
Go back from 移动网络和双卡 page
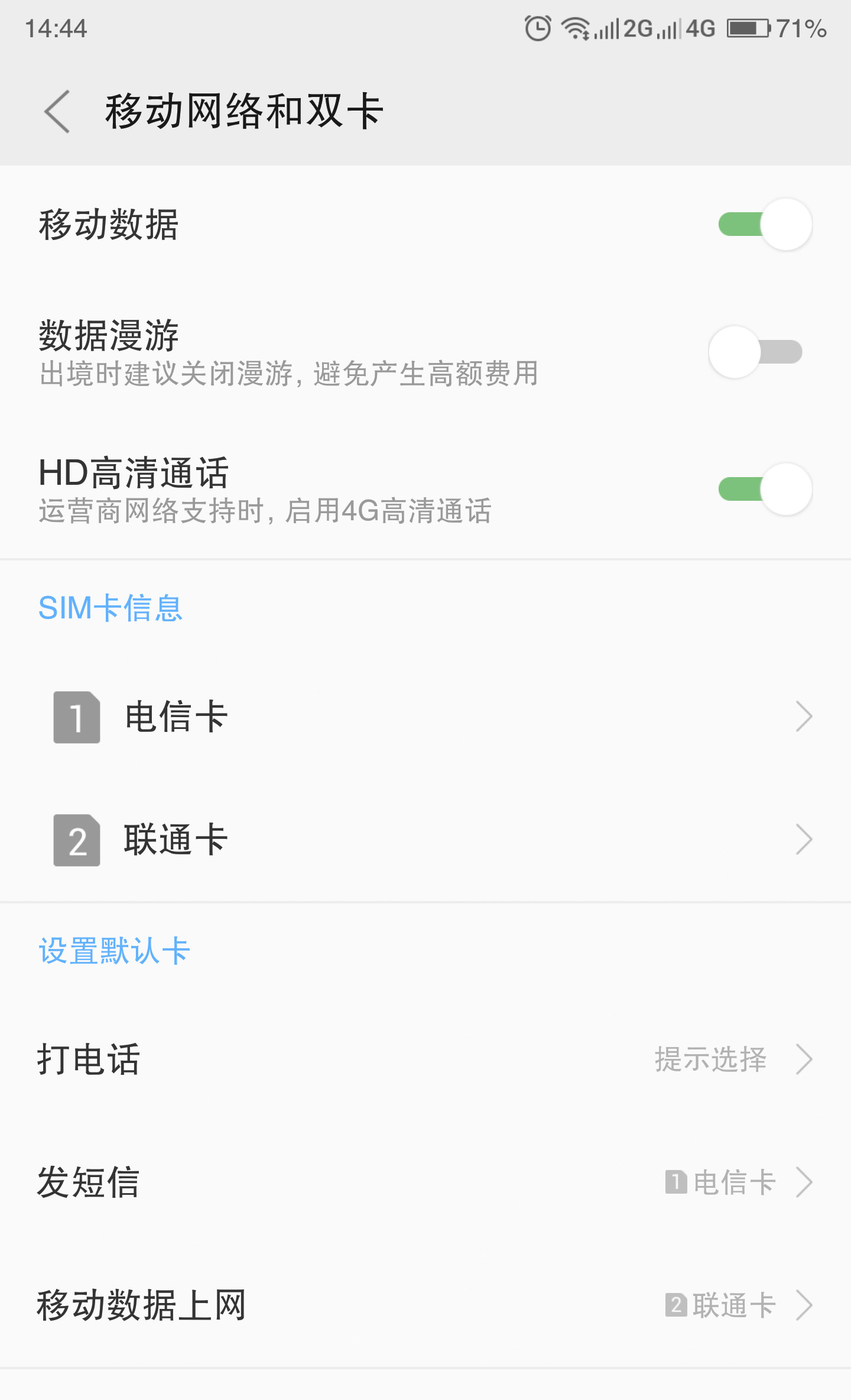coord(57,111)
